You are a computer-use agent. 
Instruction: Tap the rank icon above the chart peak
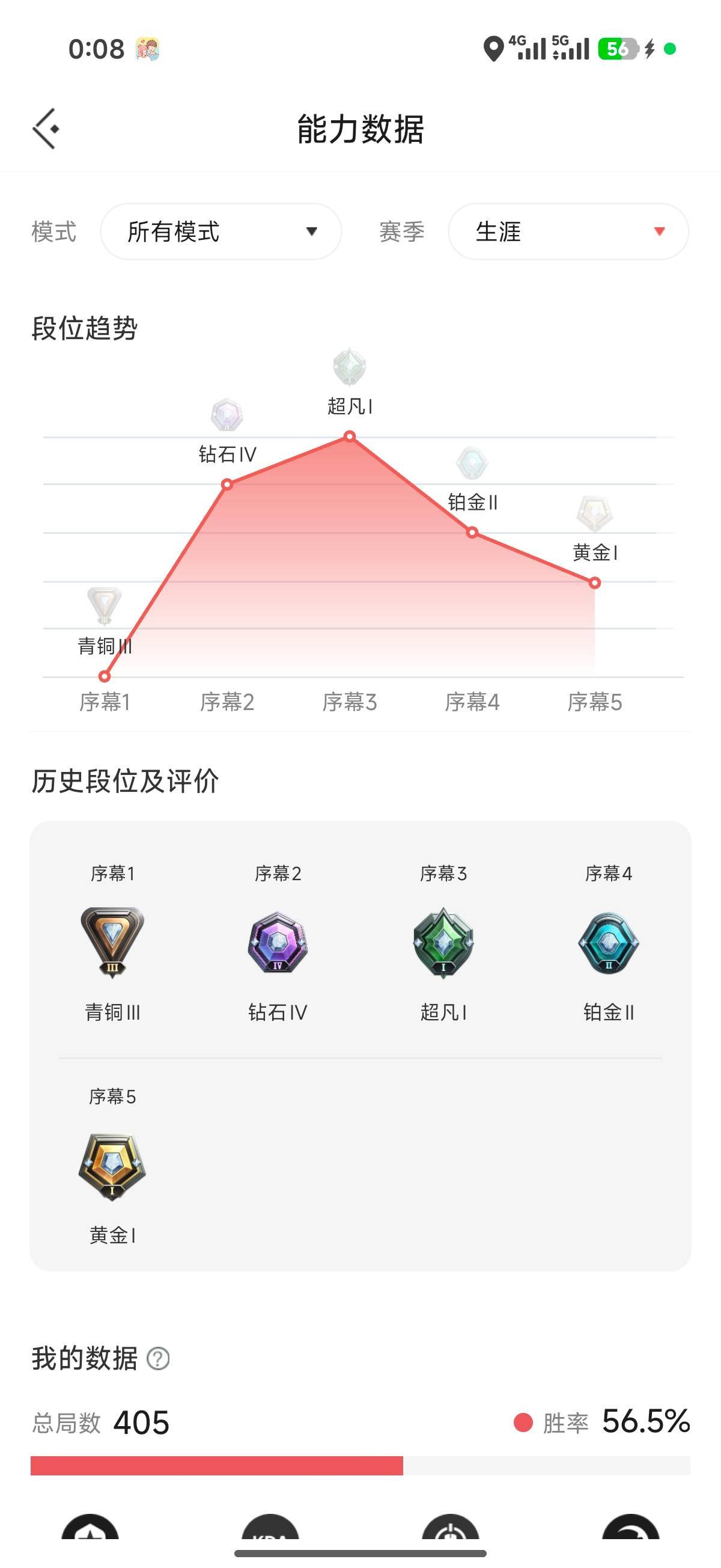(349, 365)
